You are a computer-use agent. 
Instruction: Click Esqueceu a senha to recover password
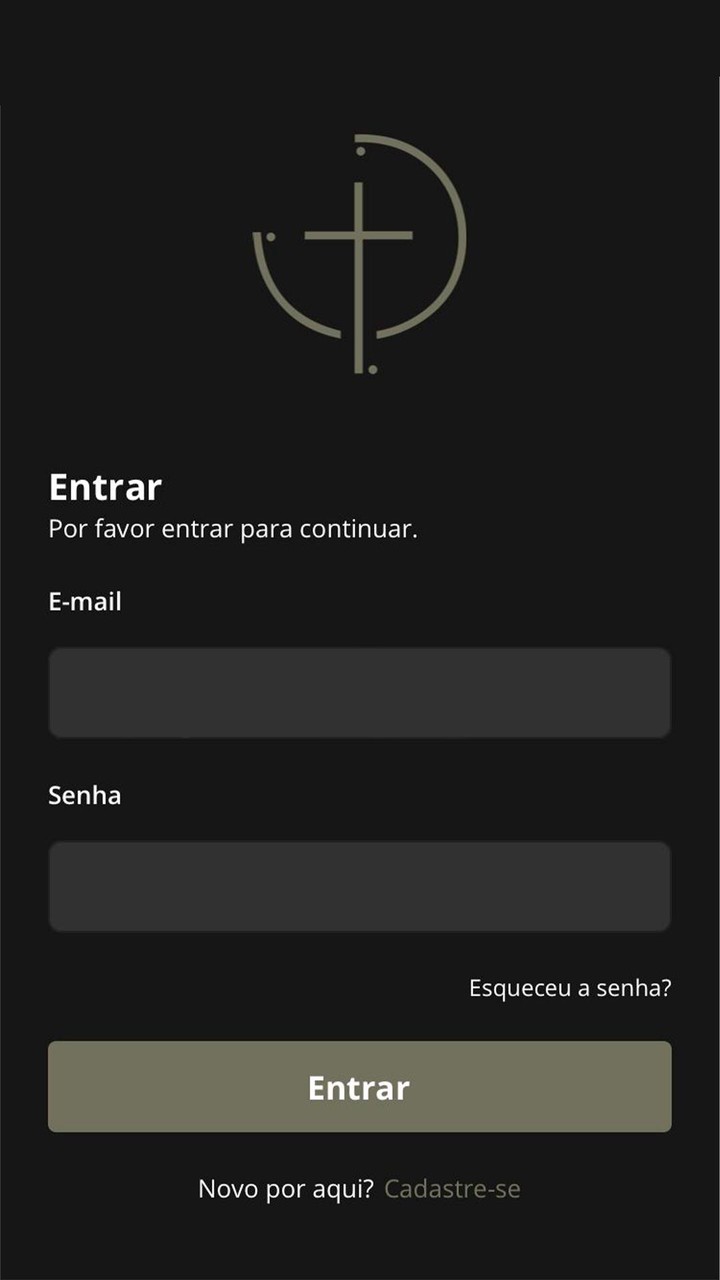tap(569, 988)
